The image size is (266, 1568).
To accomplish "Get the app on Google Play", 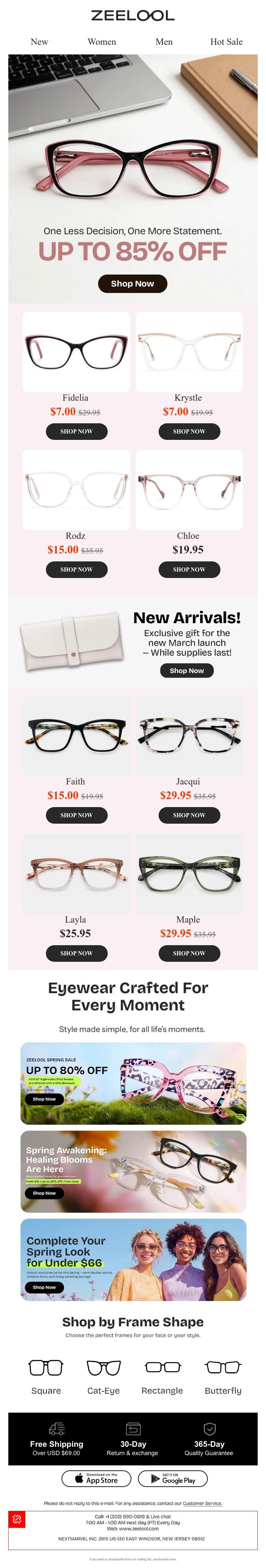I will pos(172,1478).
